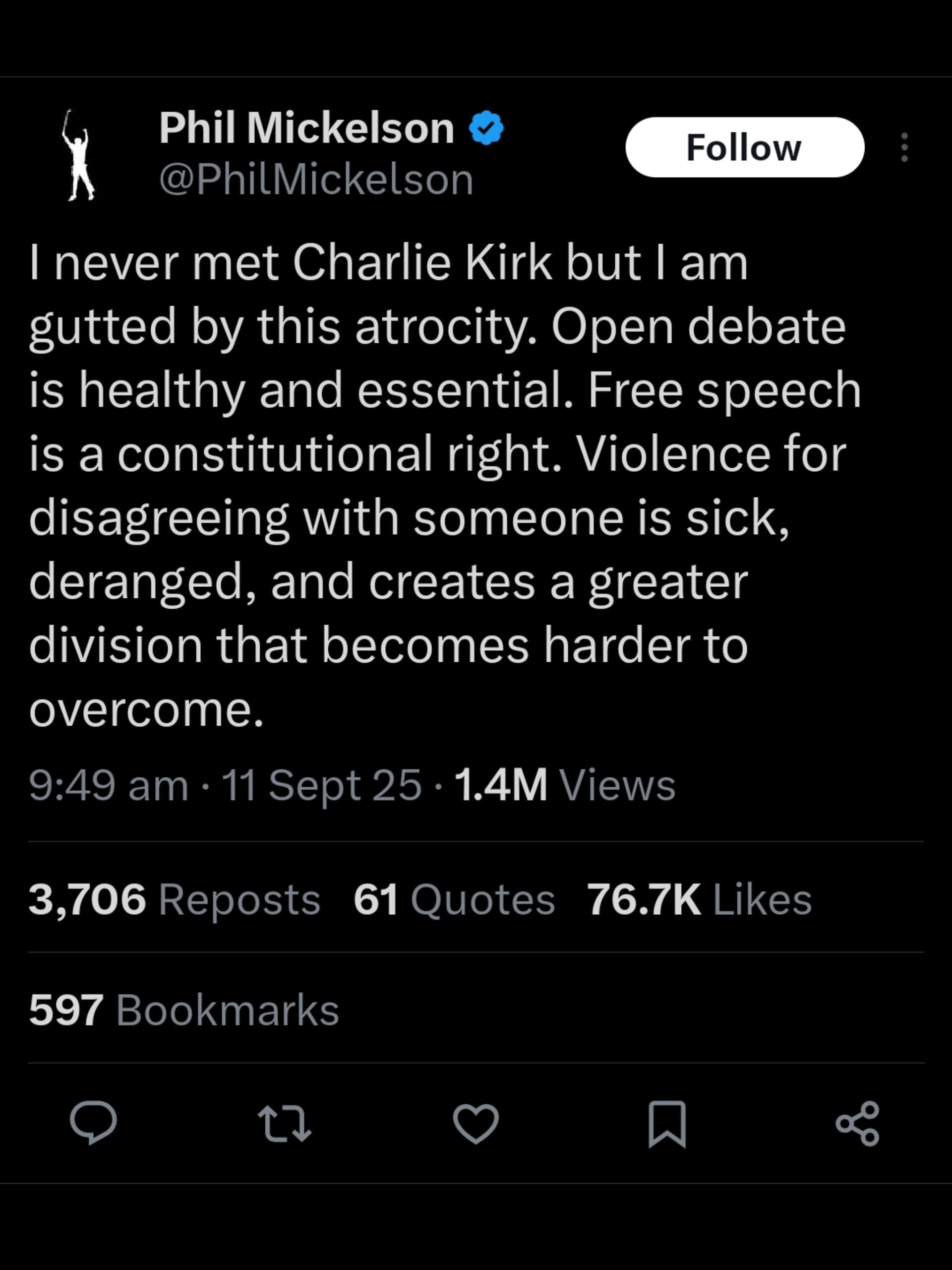Open Phil Mickelson's profile picture
The image size is (952, 1270).
pos(78,155)
